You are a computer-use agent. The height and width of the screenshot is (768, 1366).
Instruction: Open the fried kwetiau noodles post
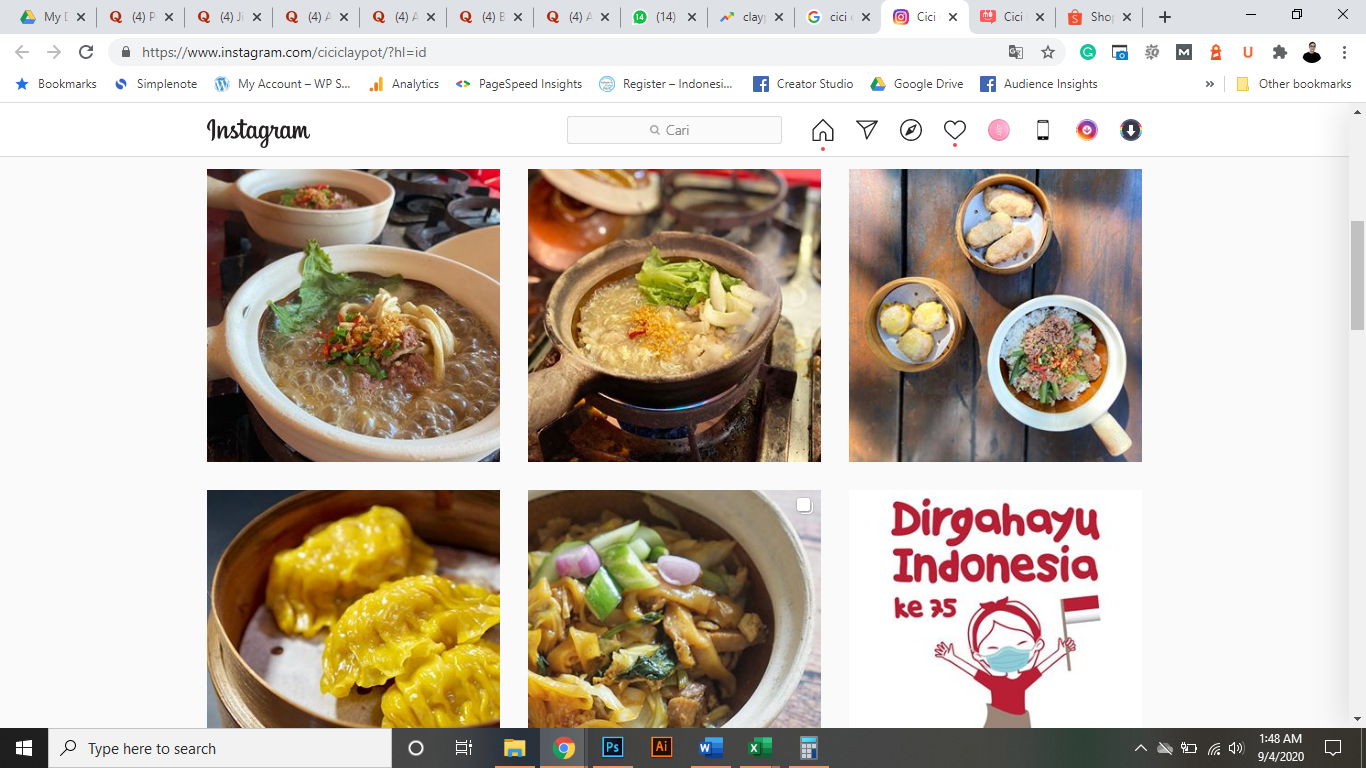pos(674,608)
